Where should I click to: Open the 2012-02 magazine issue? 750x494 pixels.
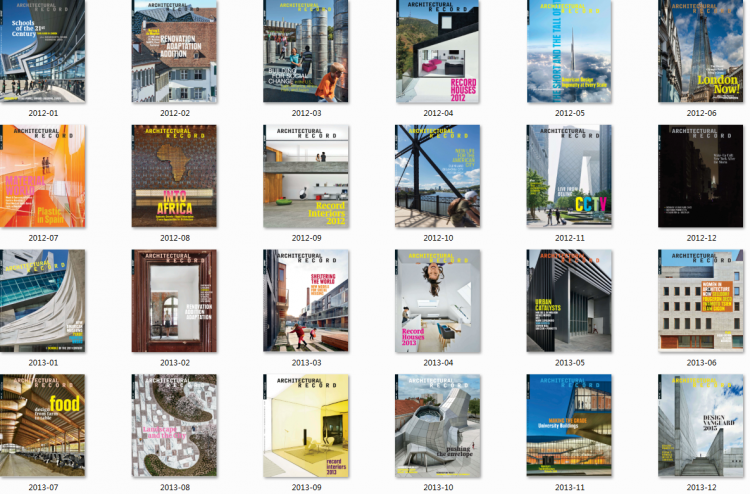tap(174, 51)
